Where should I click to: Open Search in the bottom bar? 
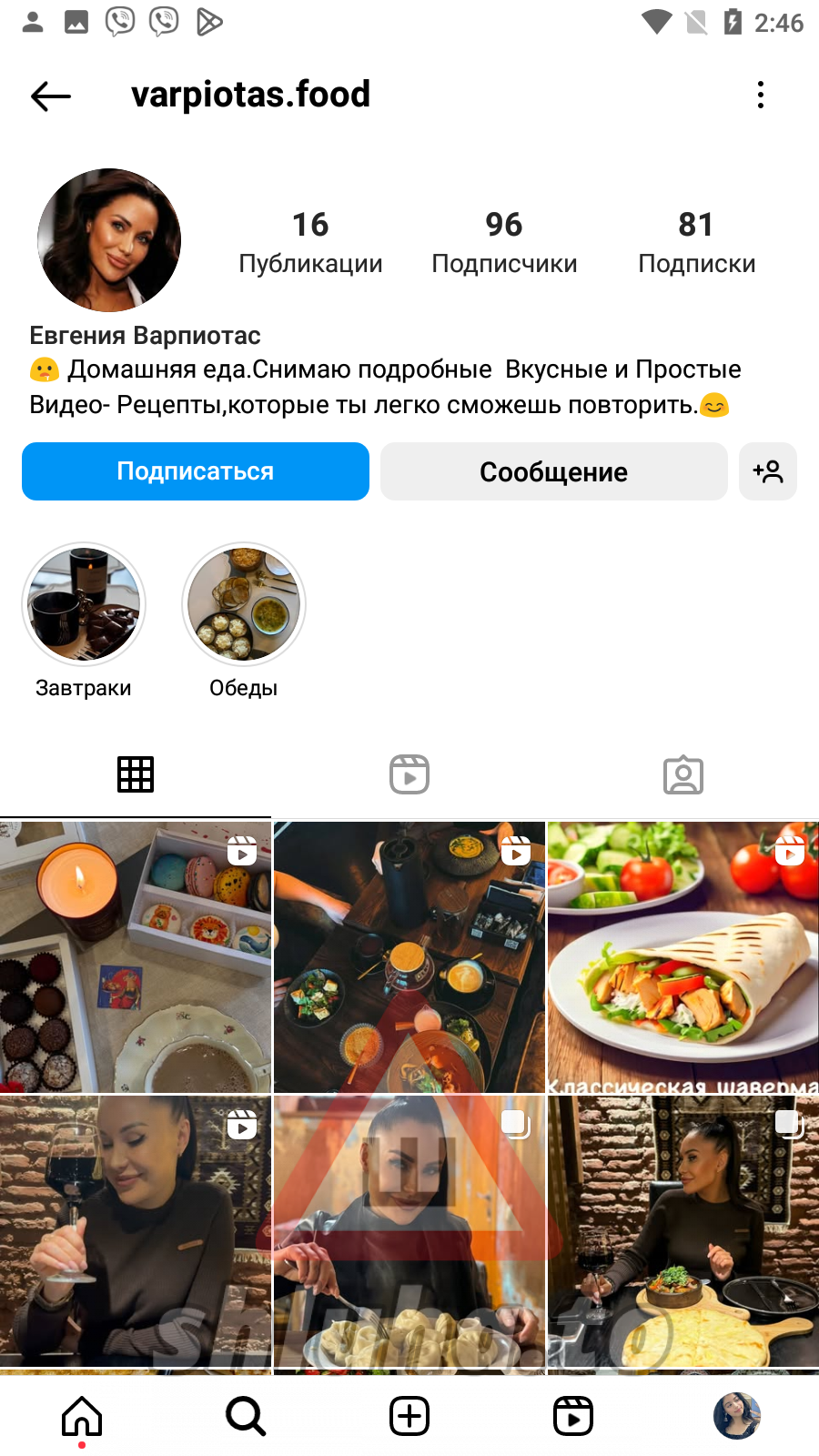(x=246, y=1416)
